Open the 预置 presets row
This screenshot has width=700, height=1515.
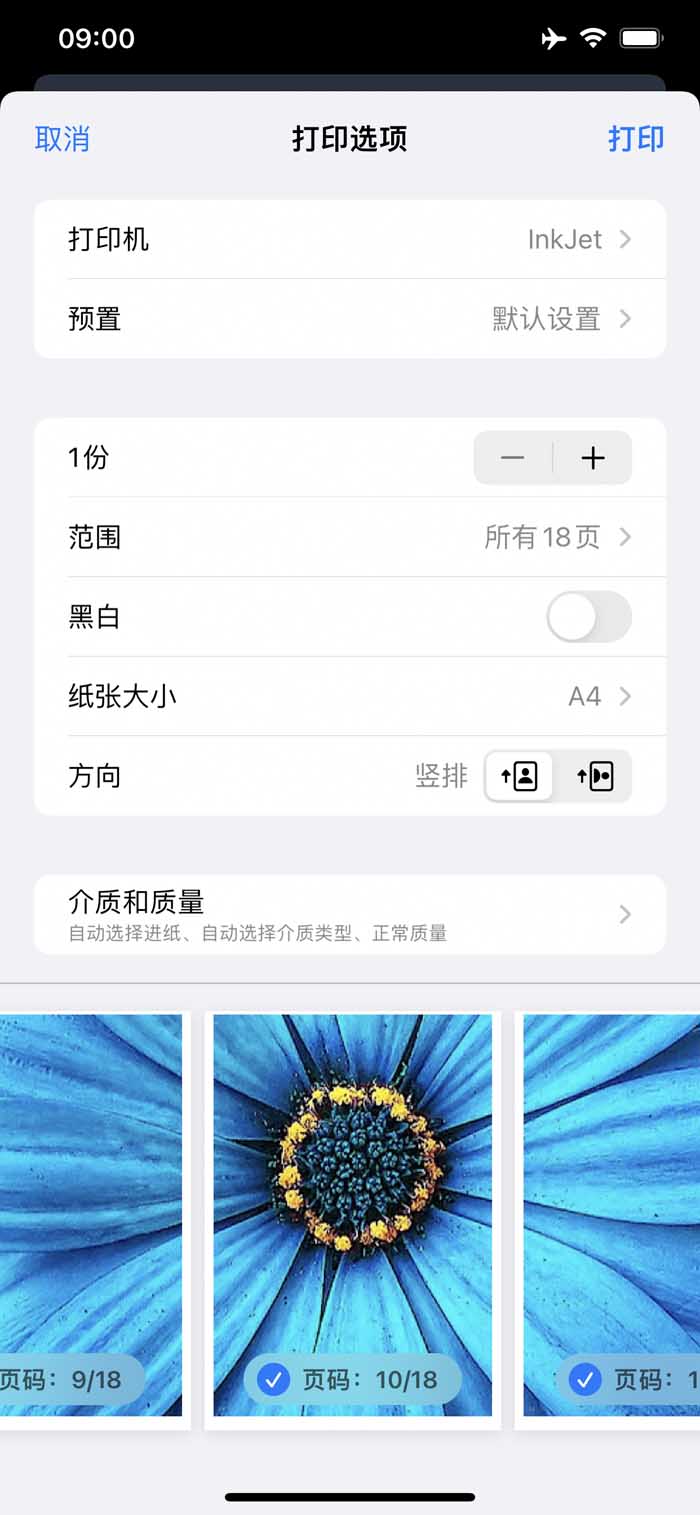[x=350, y=319]
